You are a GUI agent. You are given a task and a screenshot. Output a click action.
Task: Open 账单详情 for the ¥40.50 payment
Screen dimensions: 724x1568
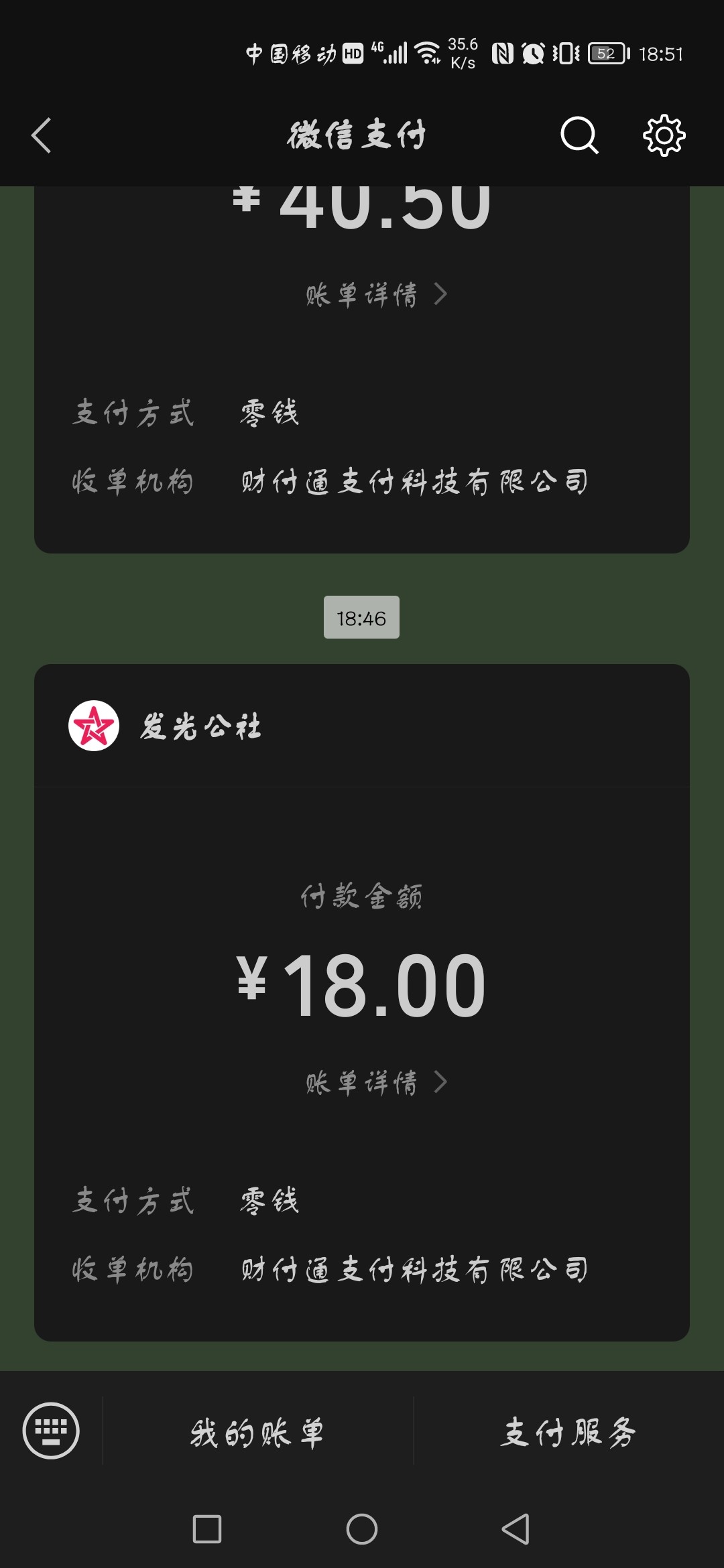coord(375,294)
